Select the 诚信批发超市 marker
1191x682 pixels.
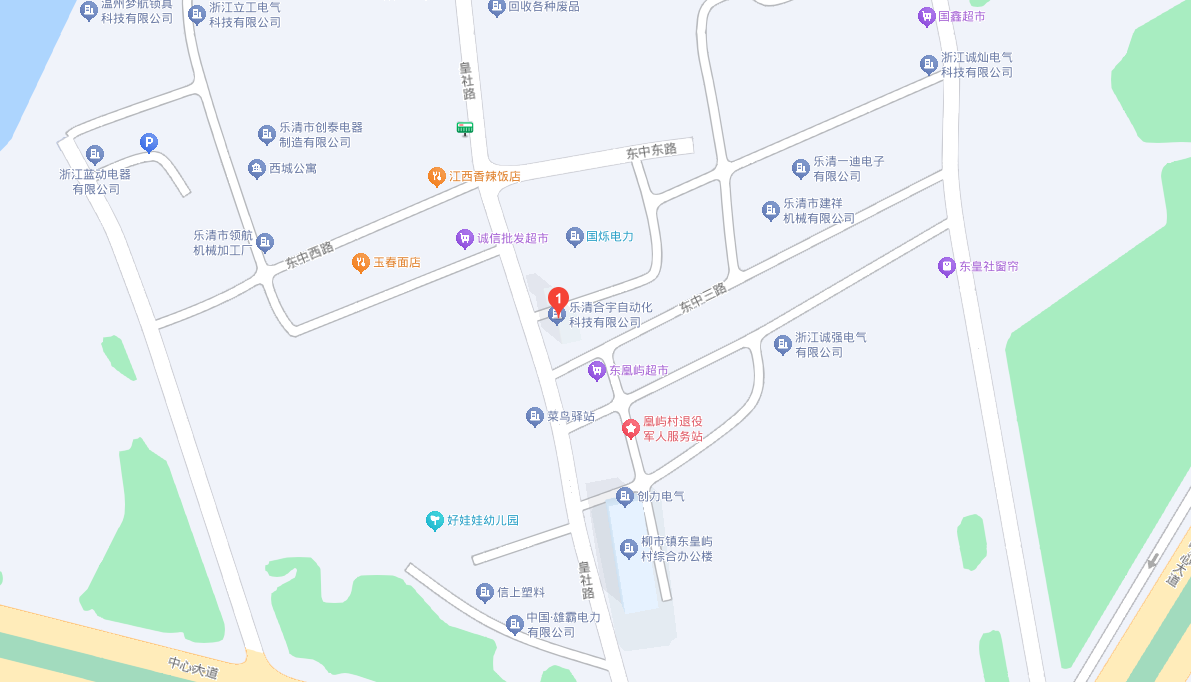pyautogui.click(x=464, y=238)
